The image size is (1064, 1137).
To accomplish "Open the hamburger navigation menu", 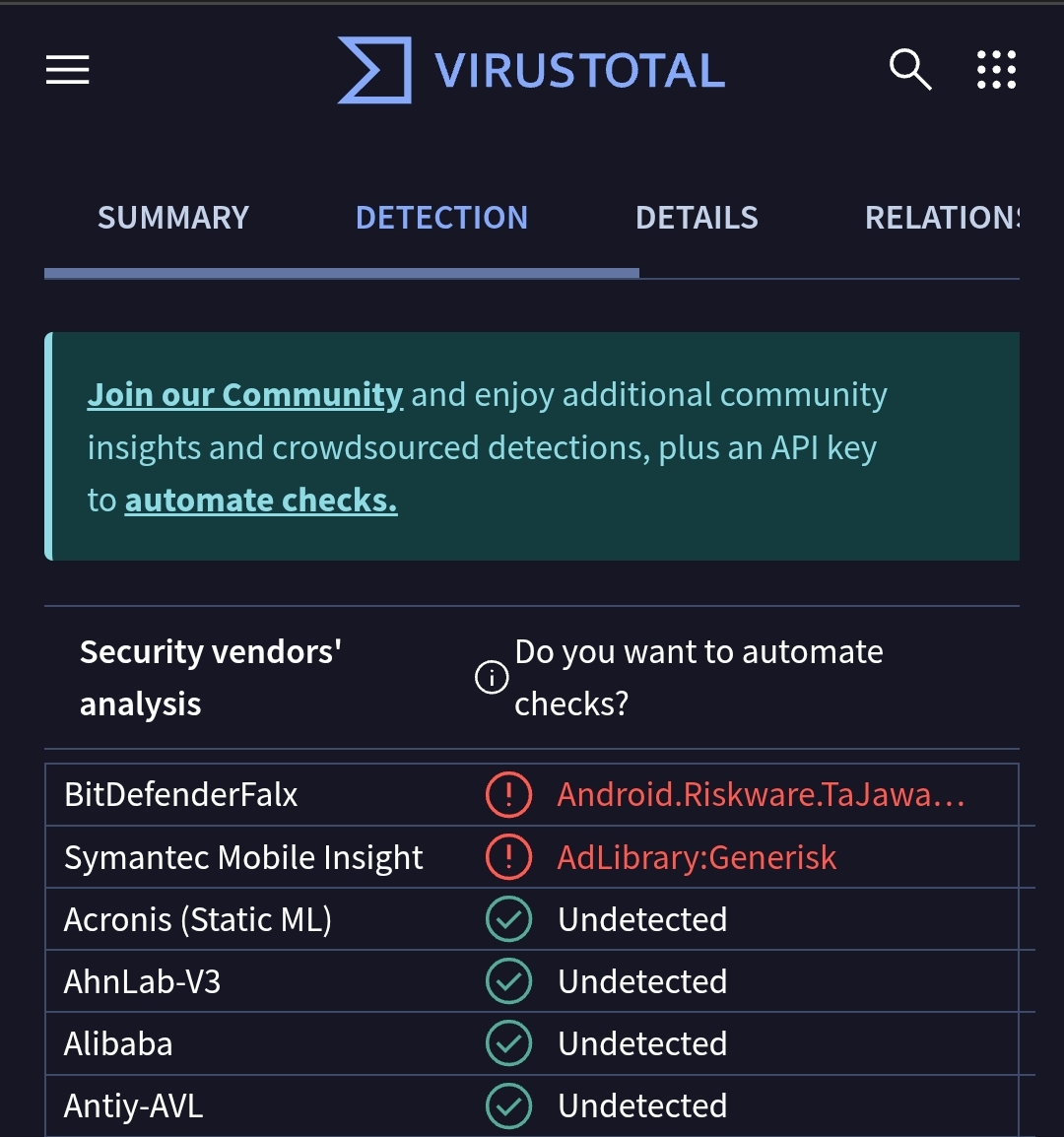I will (68, 70).
